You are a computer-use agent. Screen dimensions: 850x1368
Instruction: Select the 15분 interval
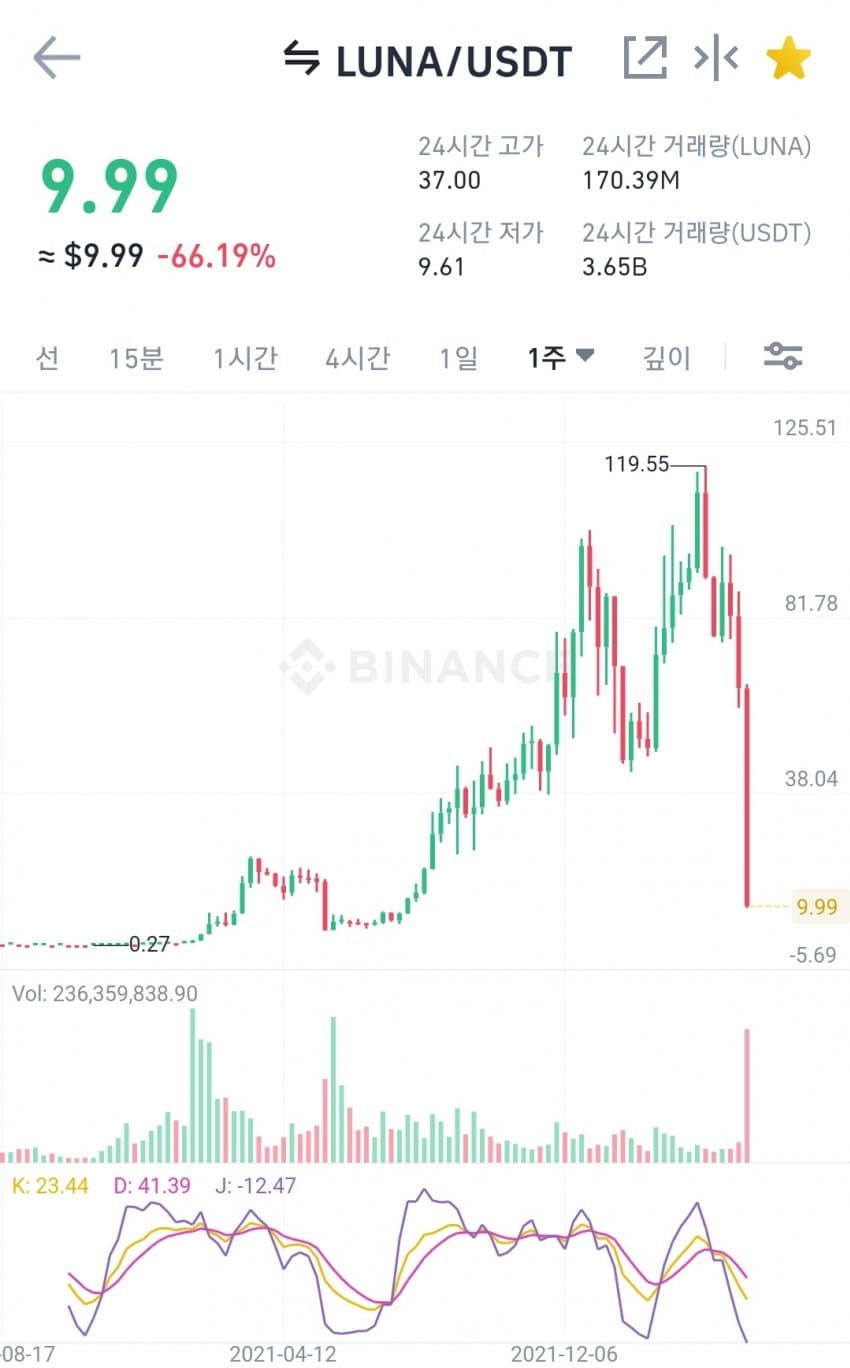(x=136, y=357)
